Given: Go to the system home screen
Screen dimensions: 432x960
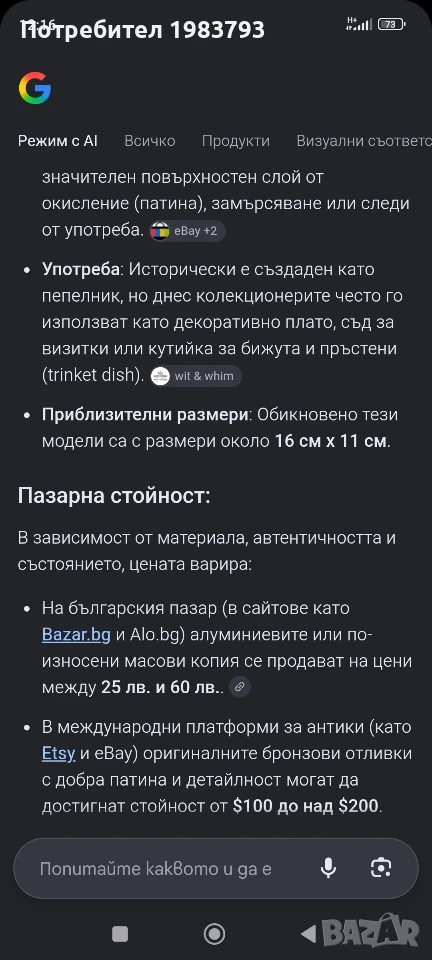Looking at the screenshot, I should pyautogui.click(x=214, y=934).
